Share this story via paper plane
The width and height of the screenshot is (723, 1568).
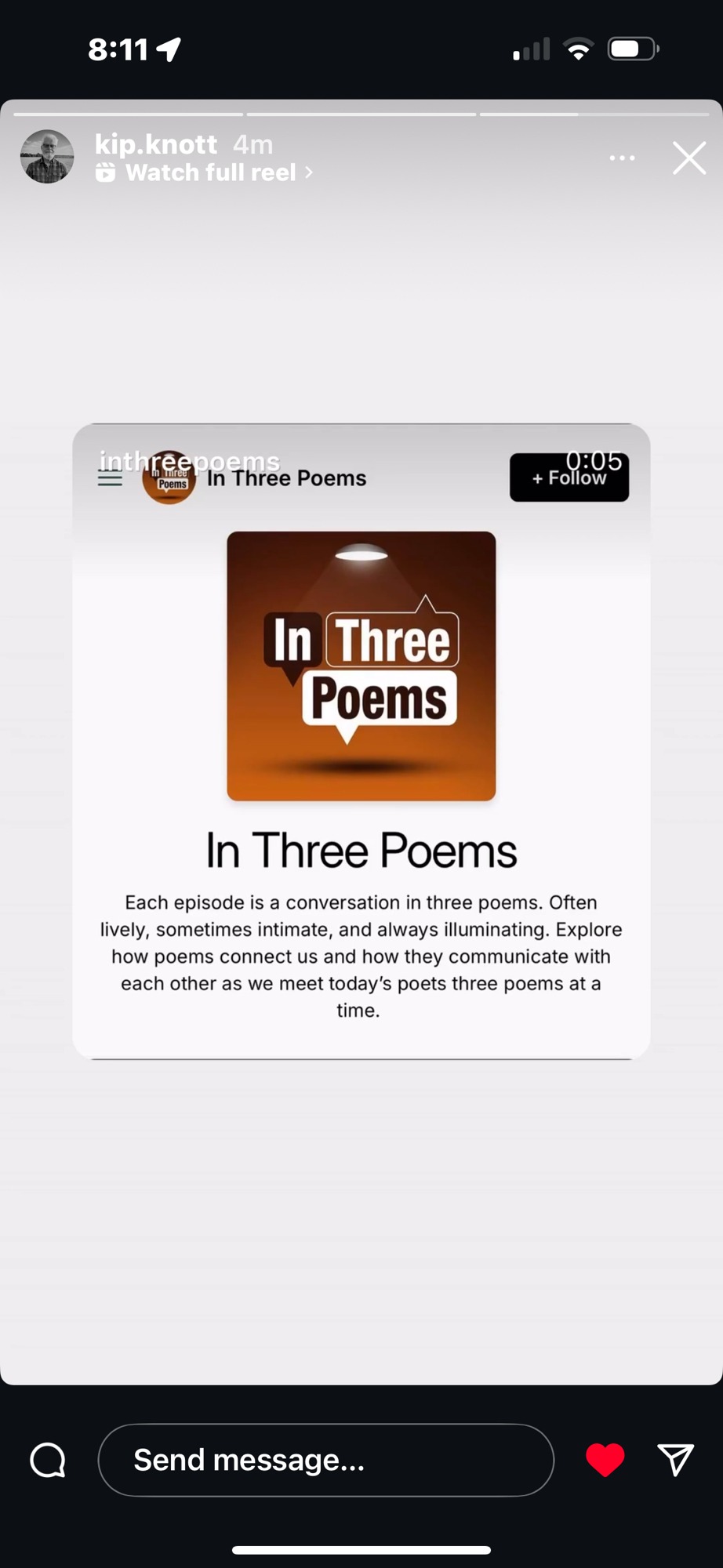coord(675,1460)
